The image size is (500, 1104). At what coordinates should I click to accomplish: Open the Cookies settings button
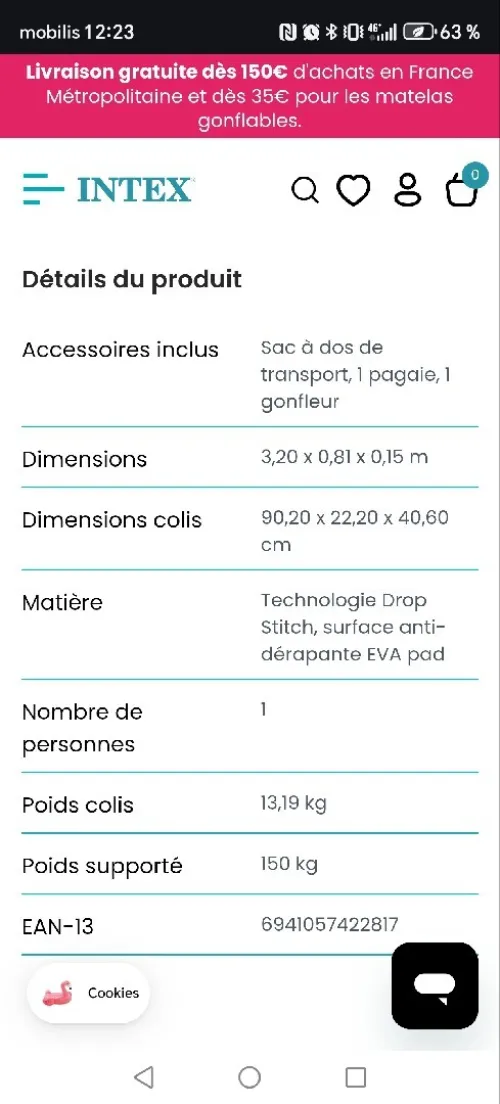pyautogui.click(x=89, y=993)
